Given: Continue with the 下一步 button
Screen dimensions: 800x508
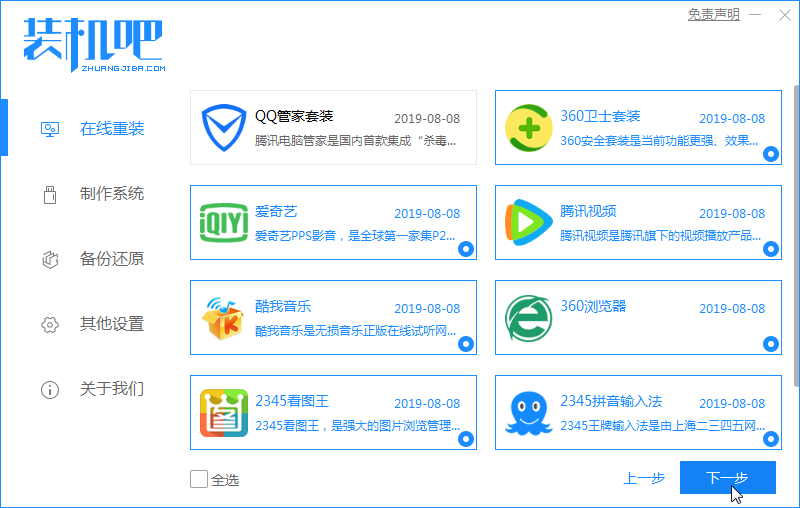Looking at the screenshot, I should [x=727, y=478].
